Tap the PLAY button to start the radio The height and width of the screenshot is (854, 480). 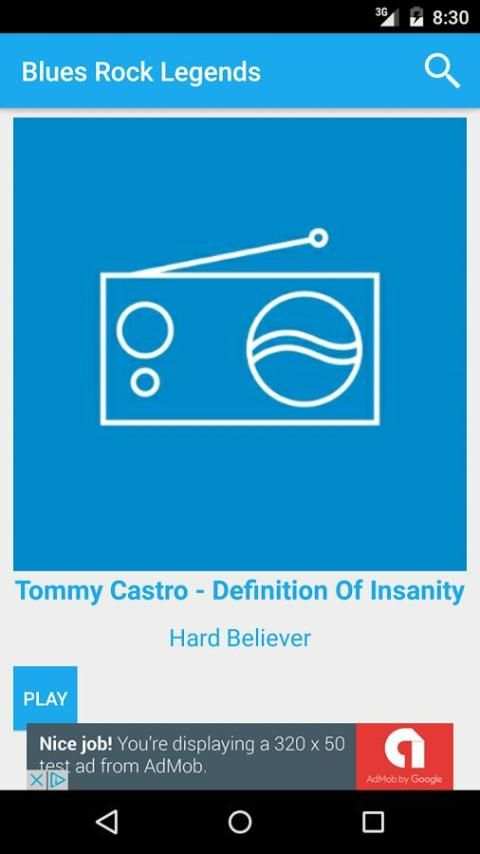coord(45,698)
